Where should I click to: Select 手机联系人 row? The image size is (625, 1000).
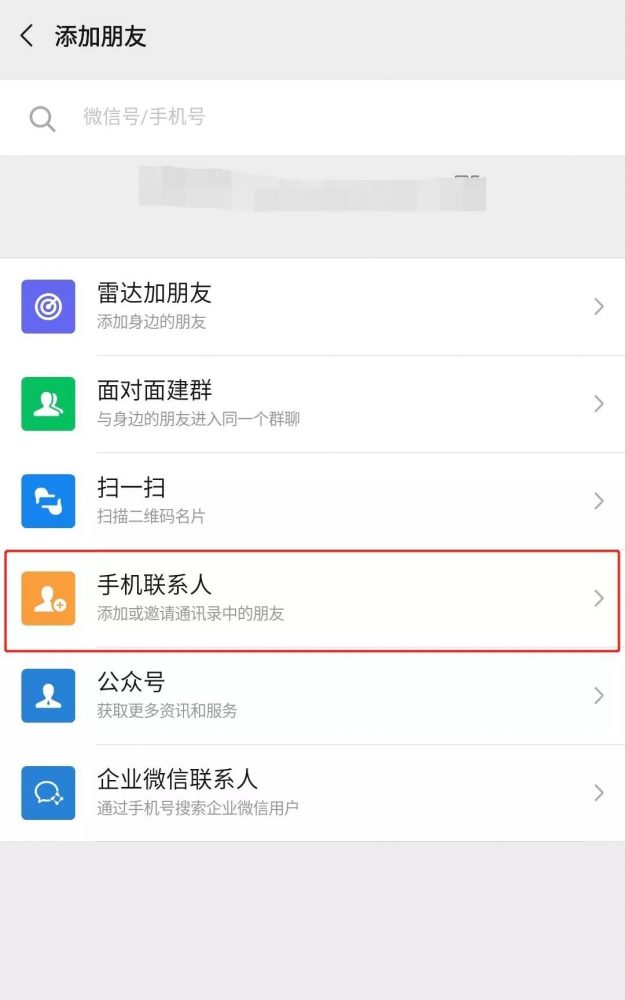[312, 598]
